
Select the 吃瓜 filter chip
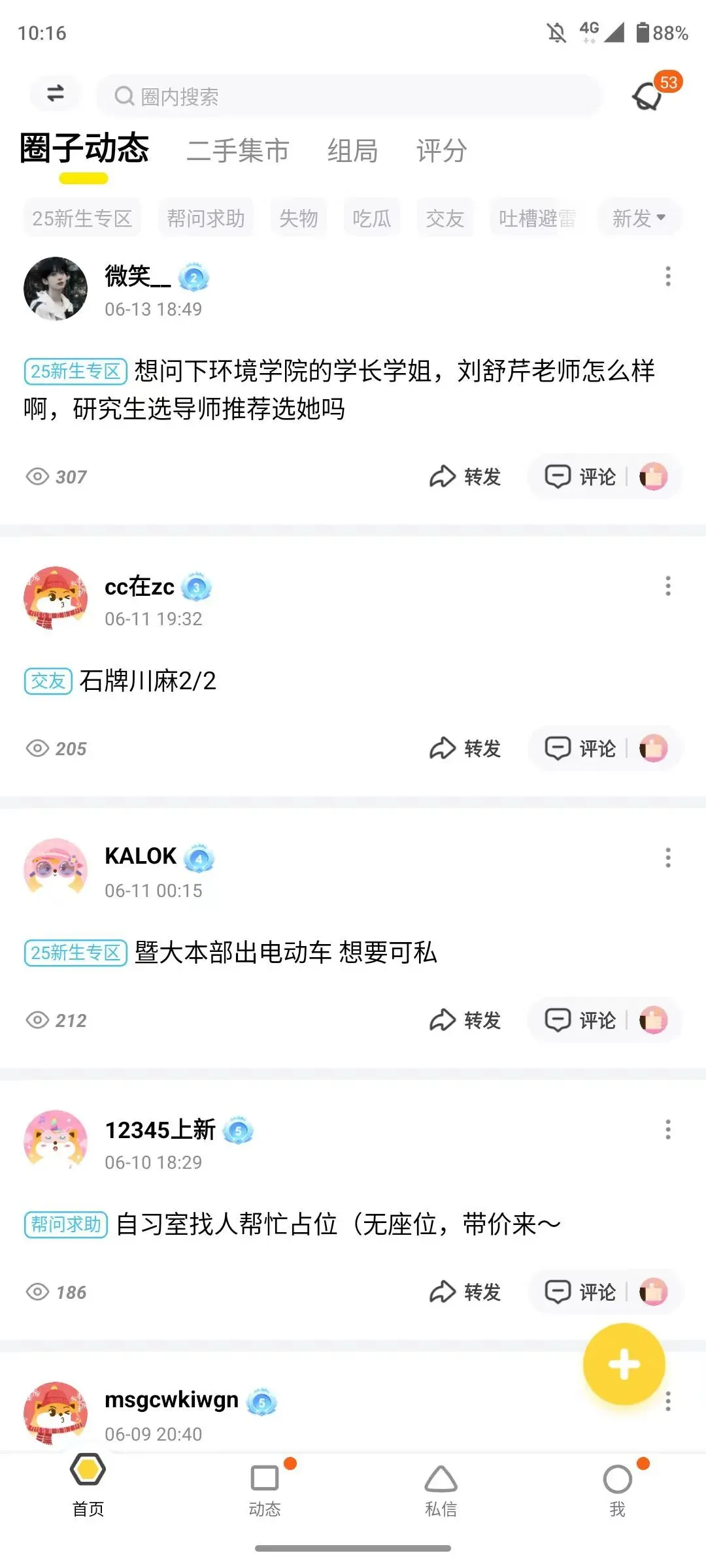tap(371, 218)
